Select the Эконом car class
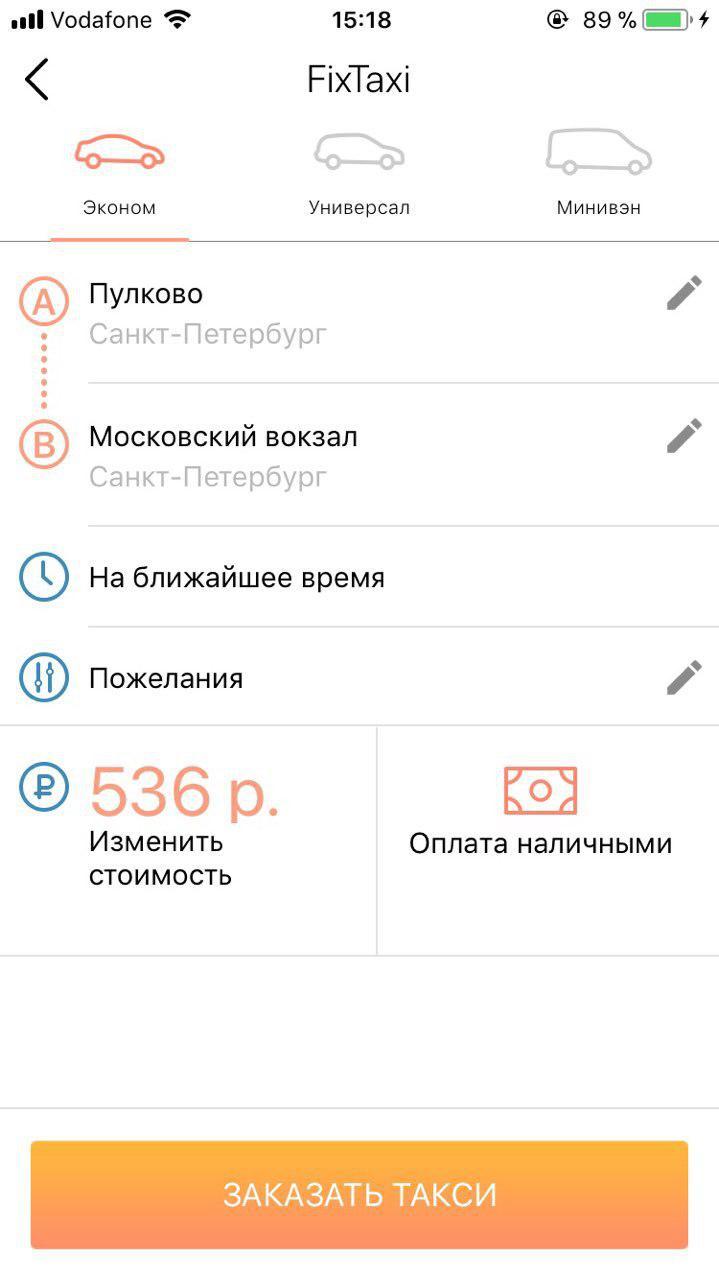 click(x=119, y=176)
